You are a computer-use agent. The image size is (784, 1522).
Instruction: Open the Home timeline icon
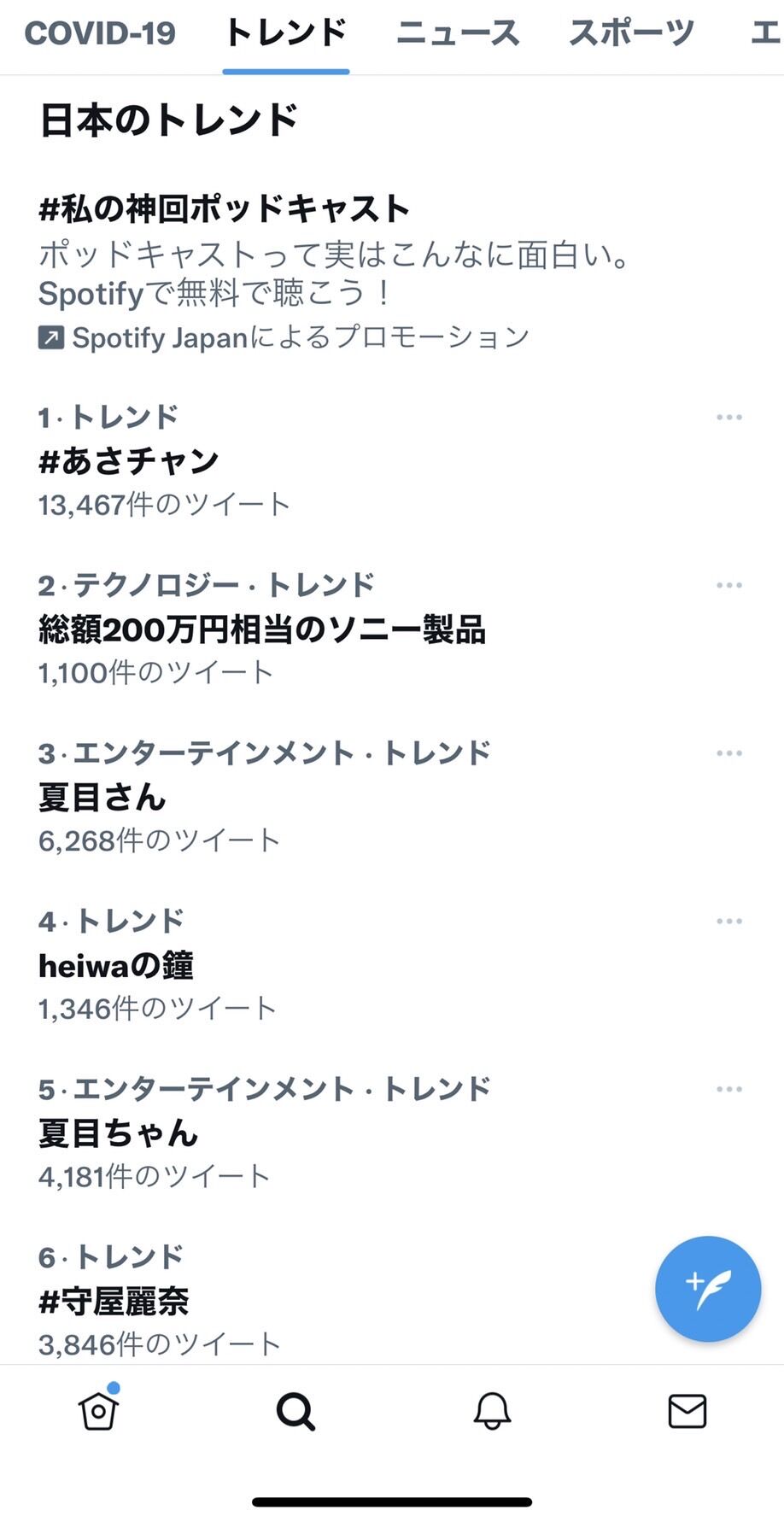click(97, 1414)
